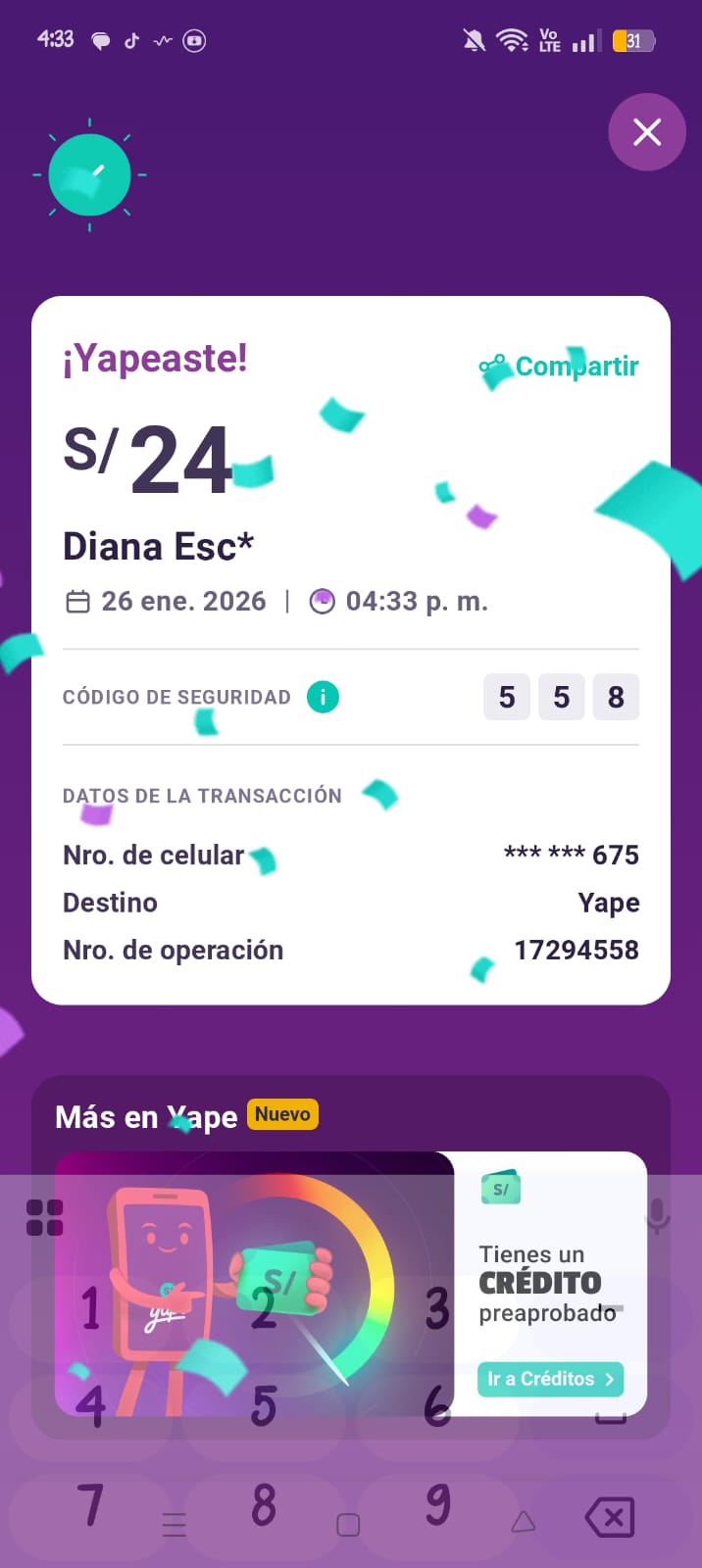Type digit 7 on the keypad
This screenshot has width=702, height=1568.
tap(90, 1505)
